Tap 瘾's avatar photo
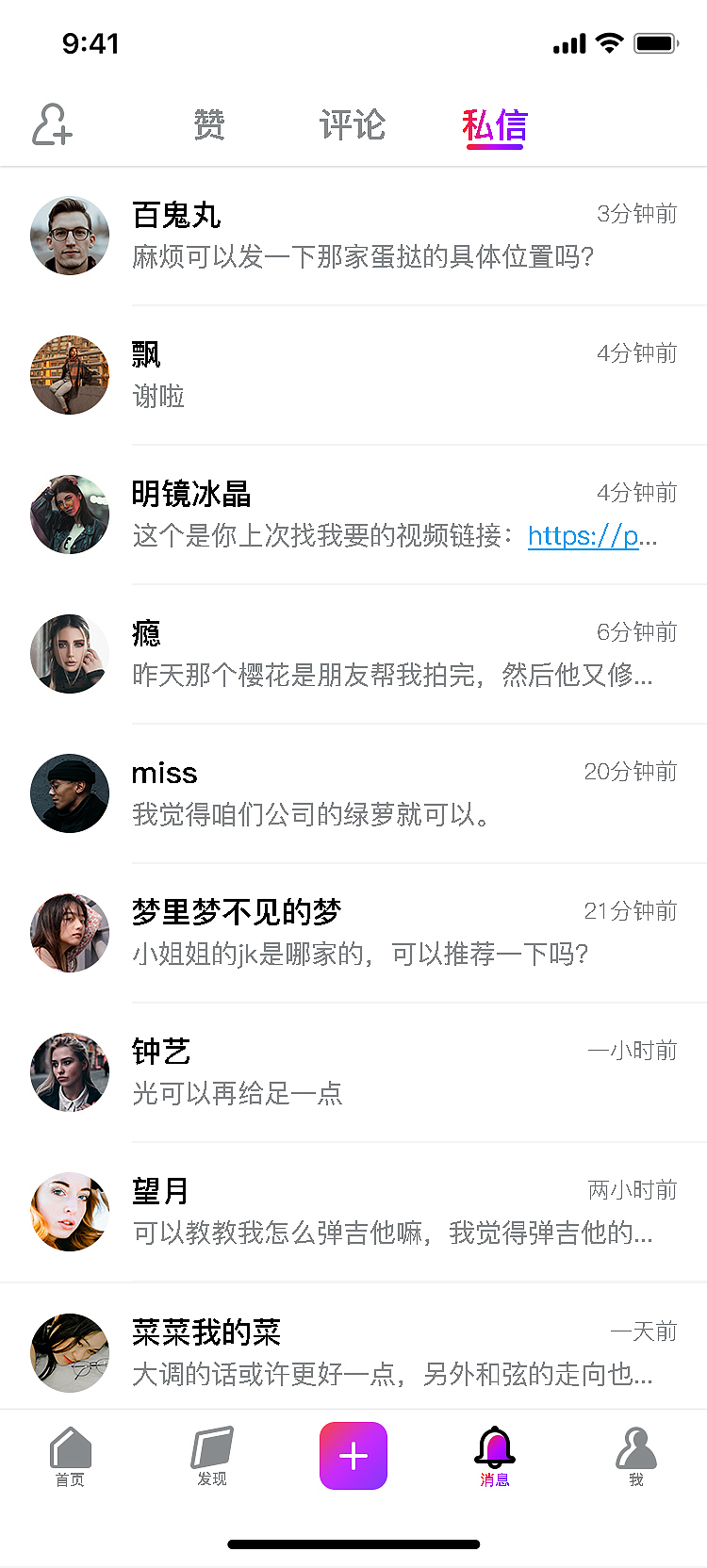 70,654
